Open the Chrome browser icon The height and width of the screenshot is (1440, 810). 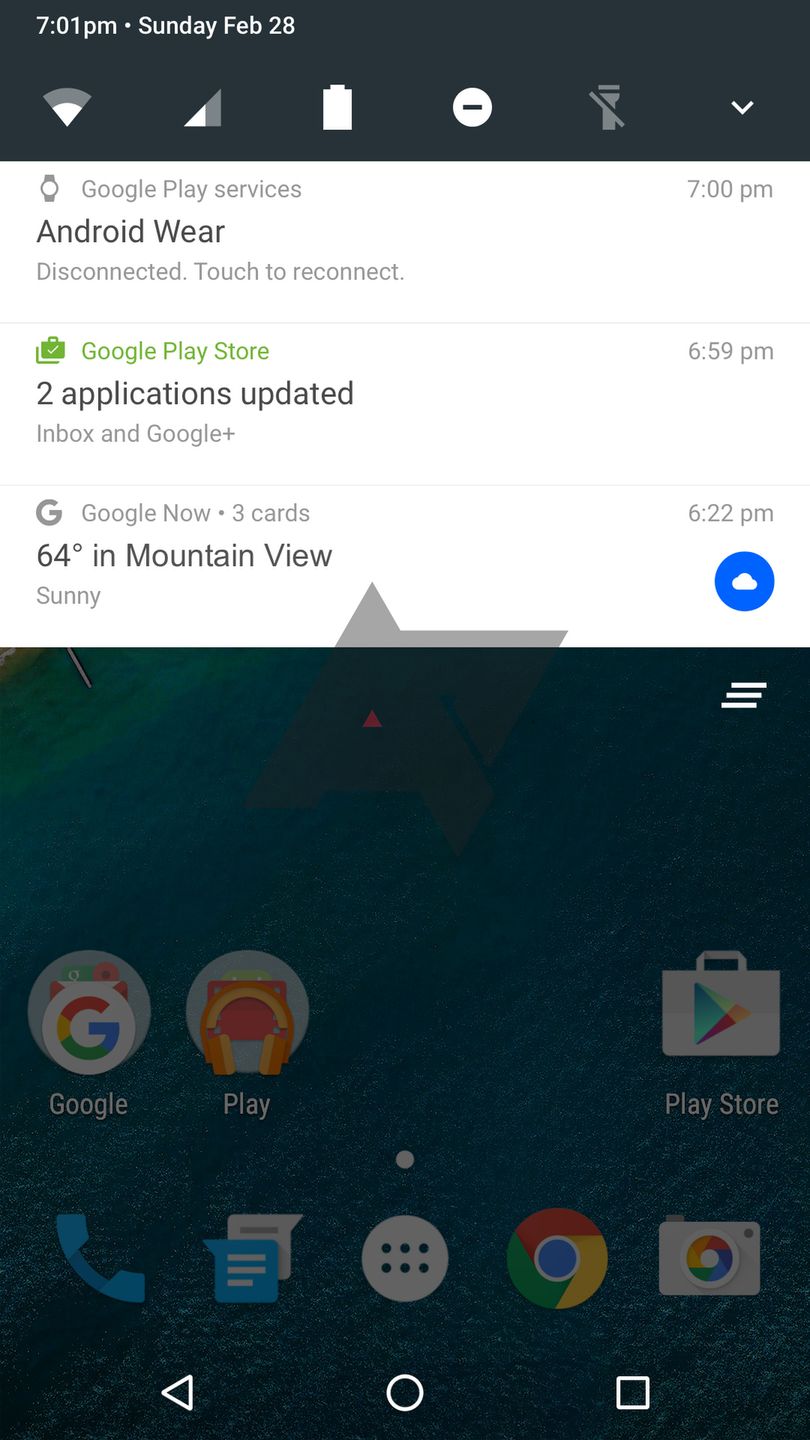(557, 1258)
